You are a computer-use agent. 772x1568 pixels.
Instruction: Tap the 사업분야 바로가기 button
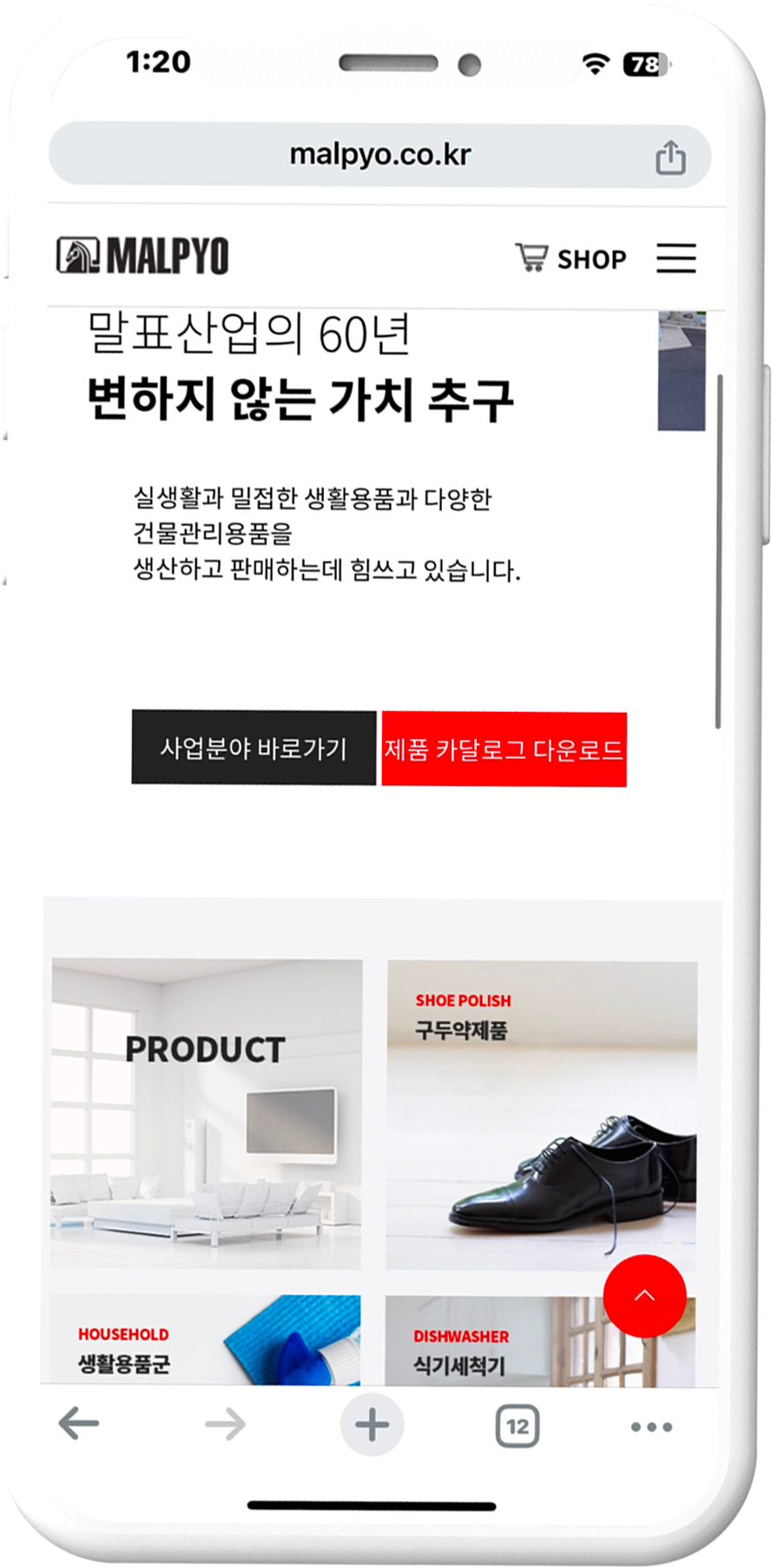[x=254, y=748]
